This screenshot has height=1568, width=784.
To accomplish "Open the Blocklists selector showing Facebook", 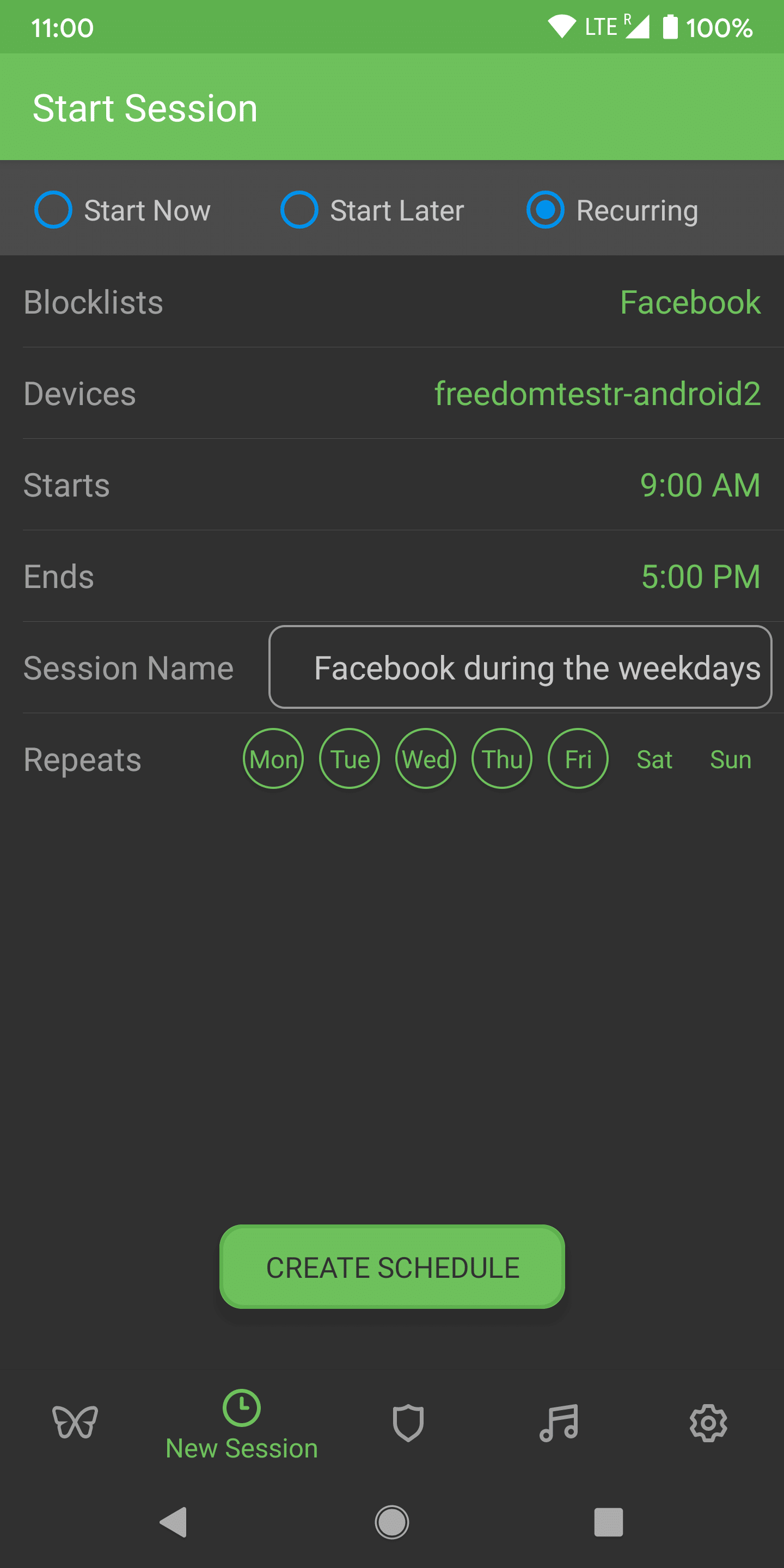I will tap(690, 303).
